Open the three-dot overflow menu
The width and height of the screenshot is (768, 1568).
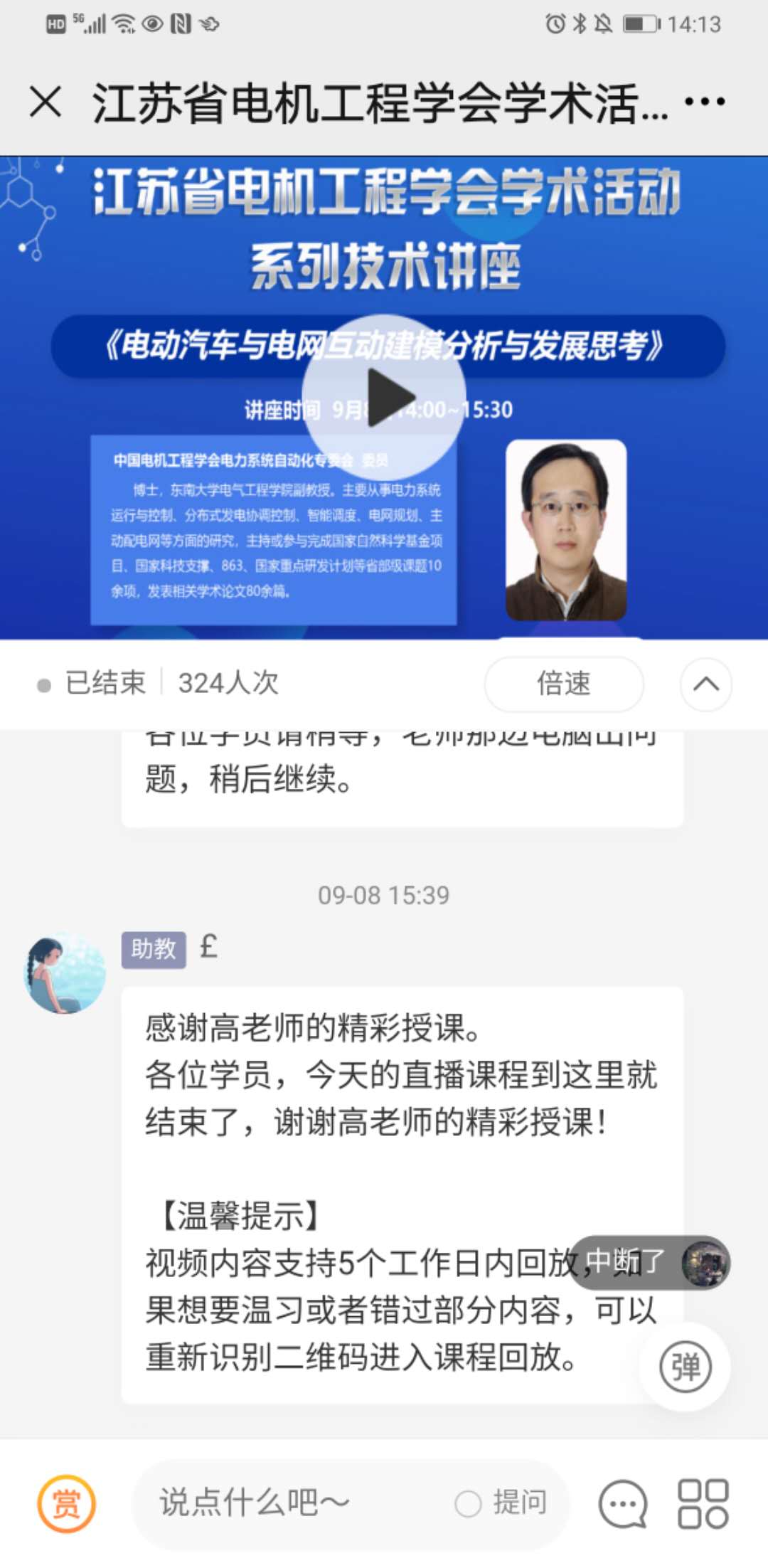(x=704, y=102)
